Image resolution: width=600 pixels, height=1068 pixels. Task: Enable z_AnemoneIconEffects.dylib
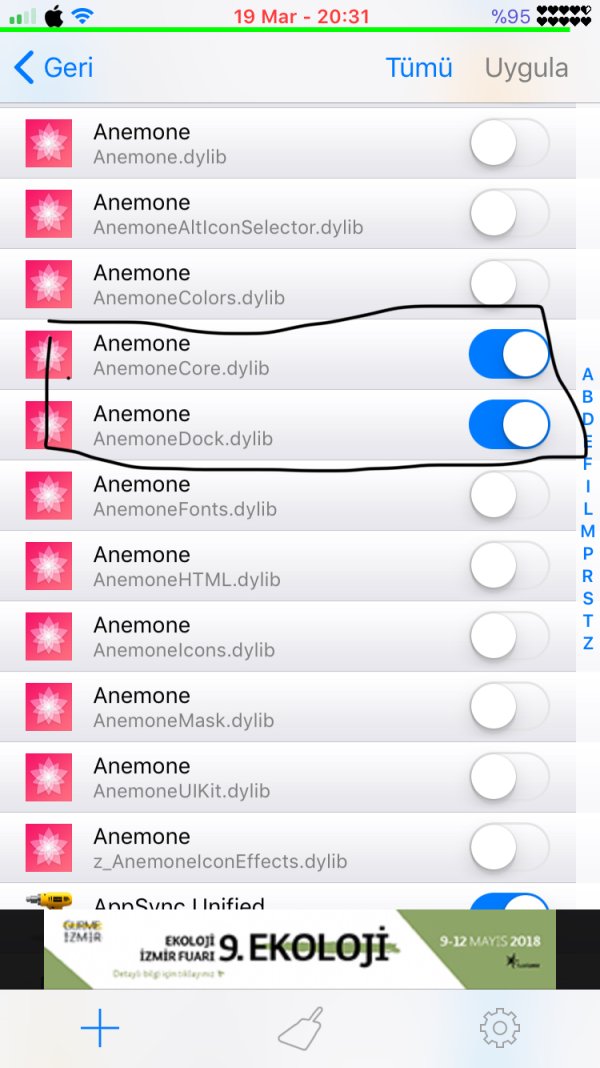[509, 848]
